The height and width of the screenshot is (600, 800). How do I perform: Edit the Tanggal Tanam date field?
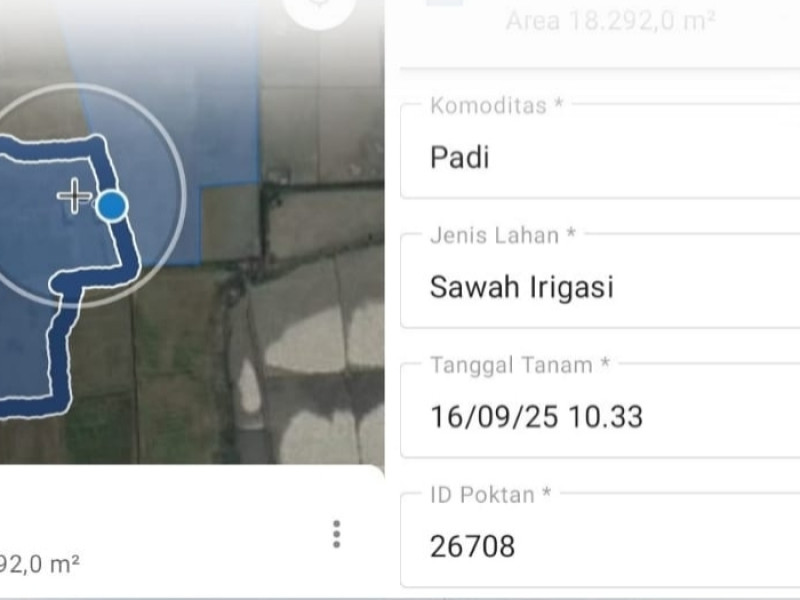click(600, 415)
